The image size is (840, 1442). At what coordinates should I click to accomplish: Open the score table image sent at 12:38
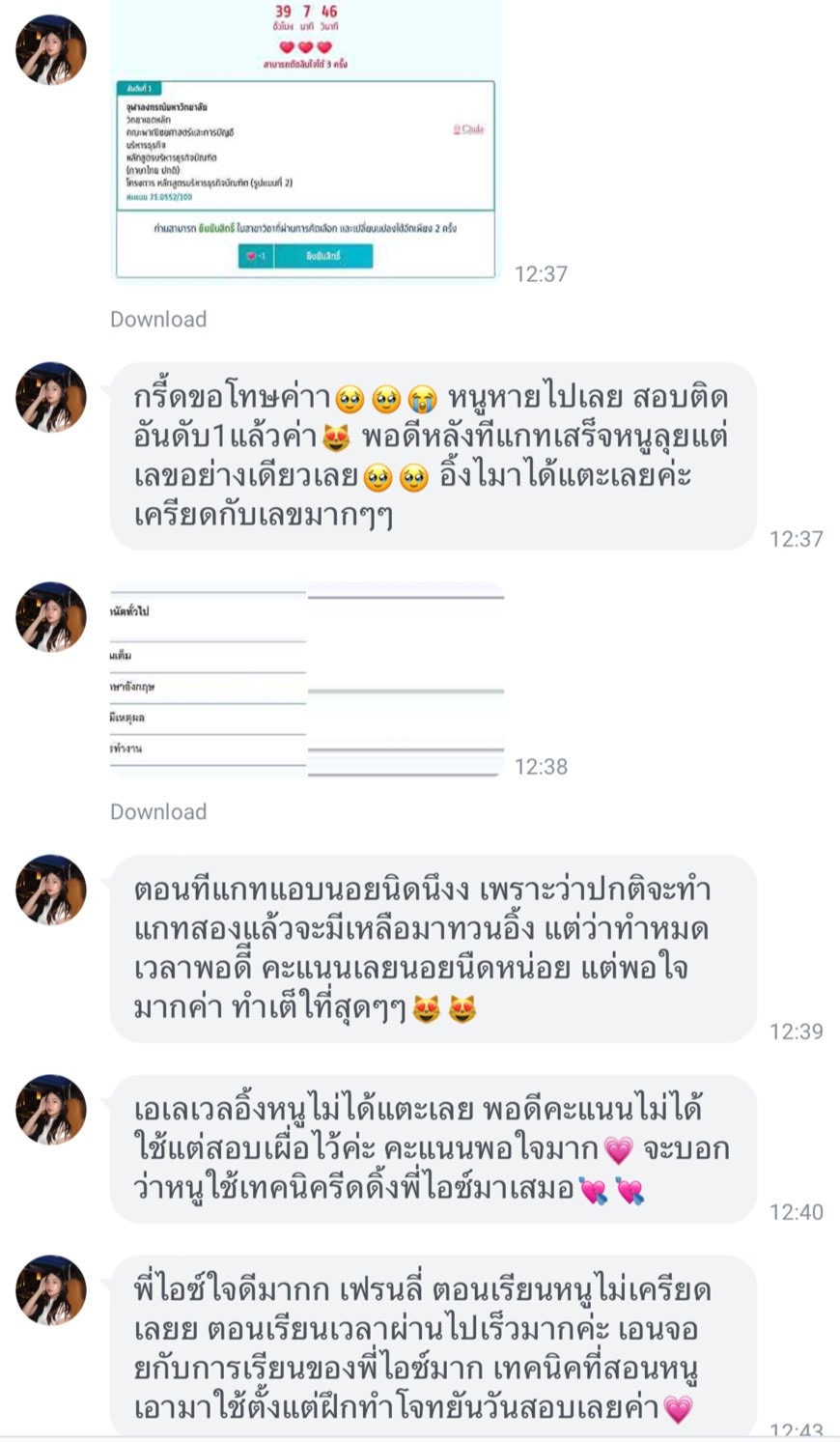[307, 680]
